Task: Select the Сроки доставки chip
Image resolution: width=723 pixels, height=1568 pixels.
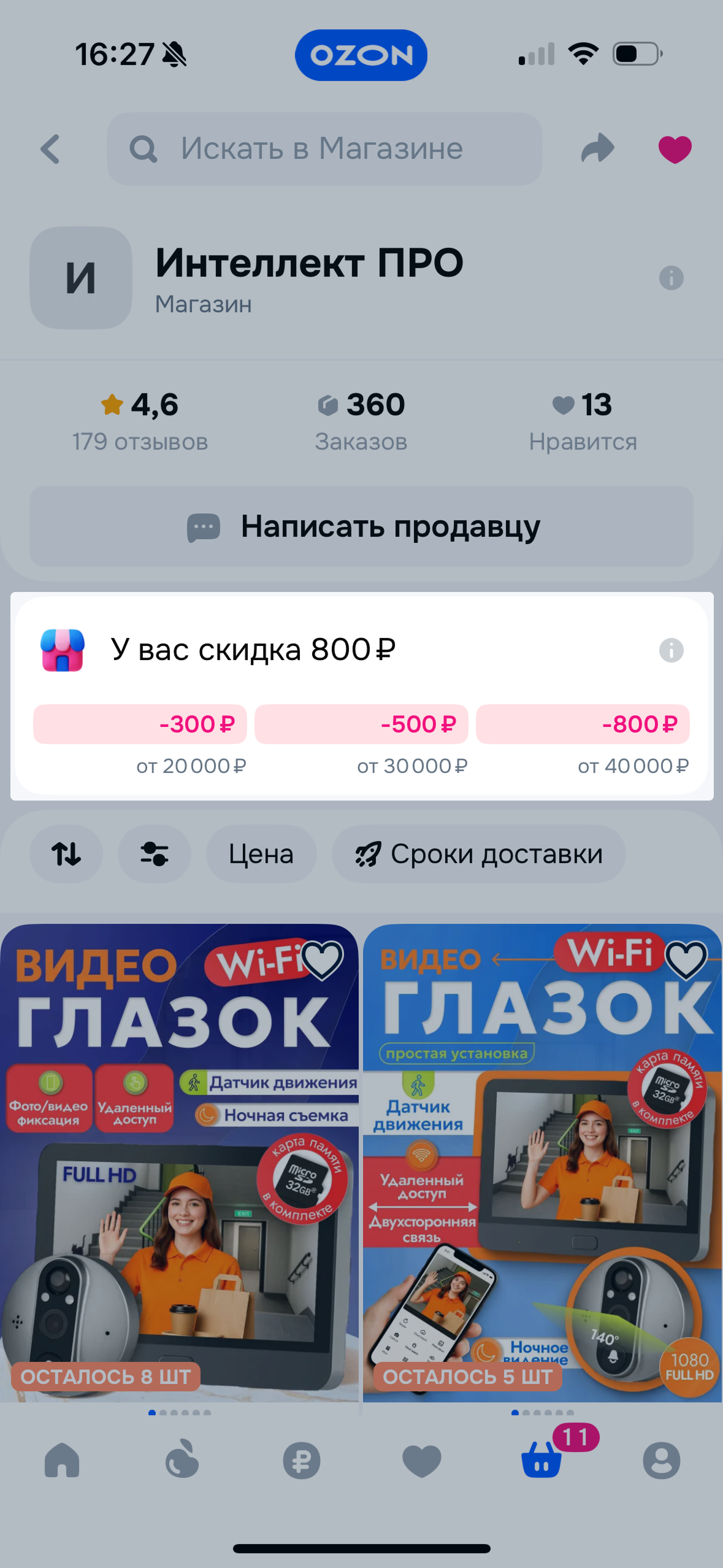Action: [478, 854]
